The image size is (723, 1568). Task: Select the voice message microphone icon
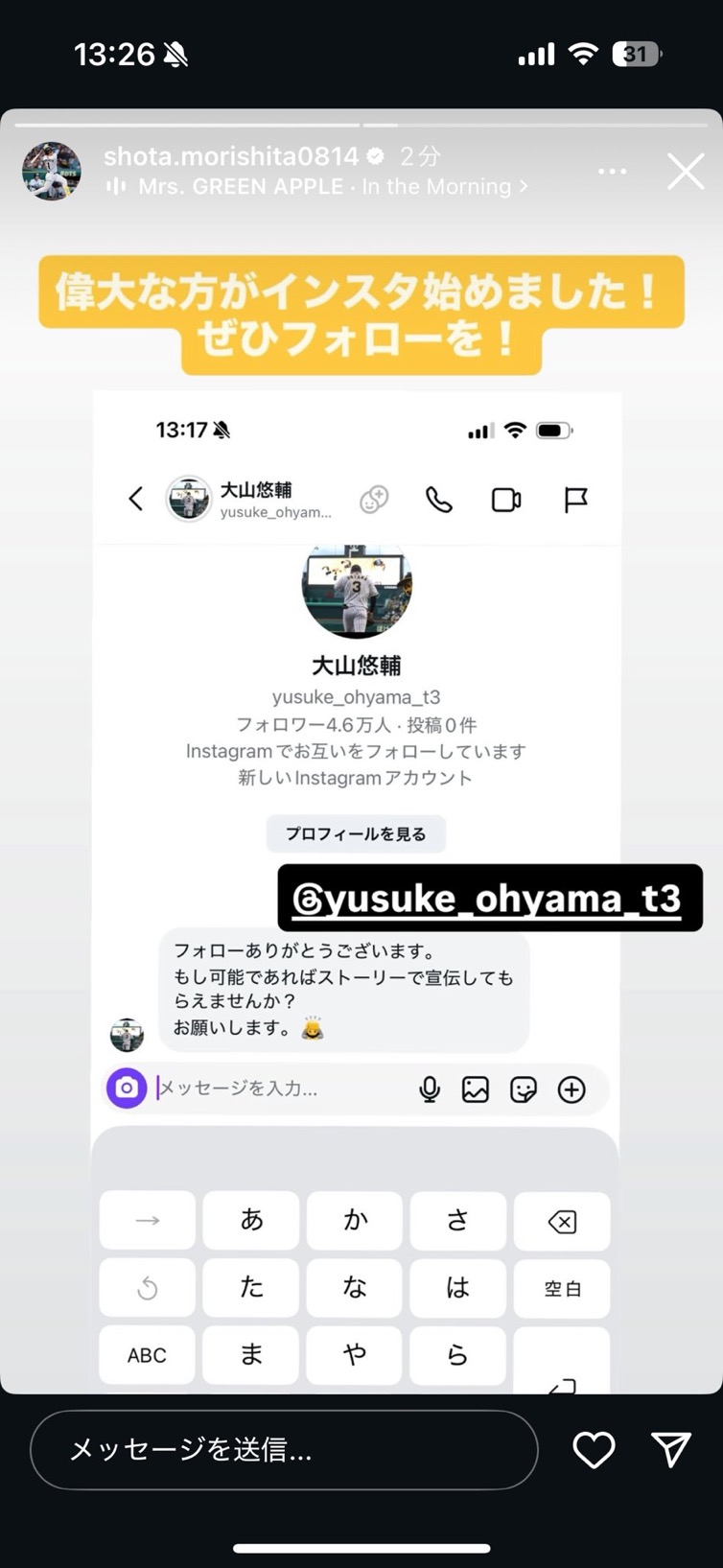pos(430,1089)
